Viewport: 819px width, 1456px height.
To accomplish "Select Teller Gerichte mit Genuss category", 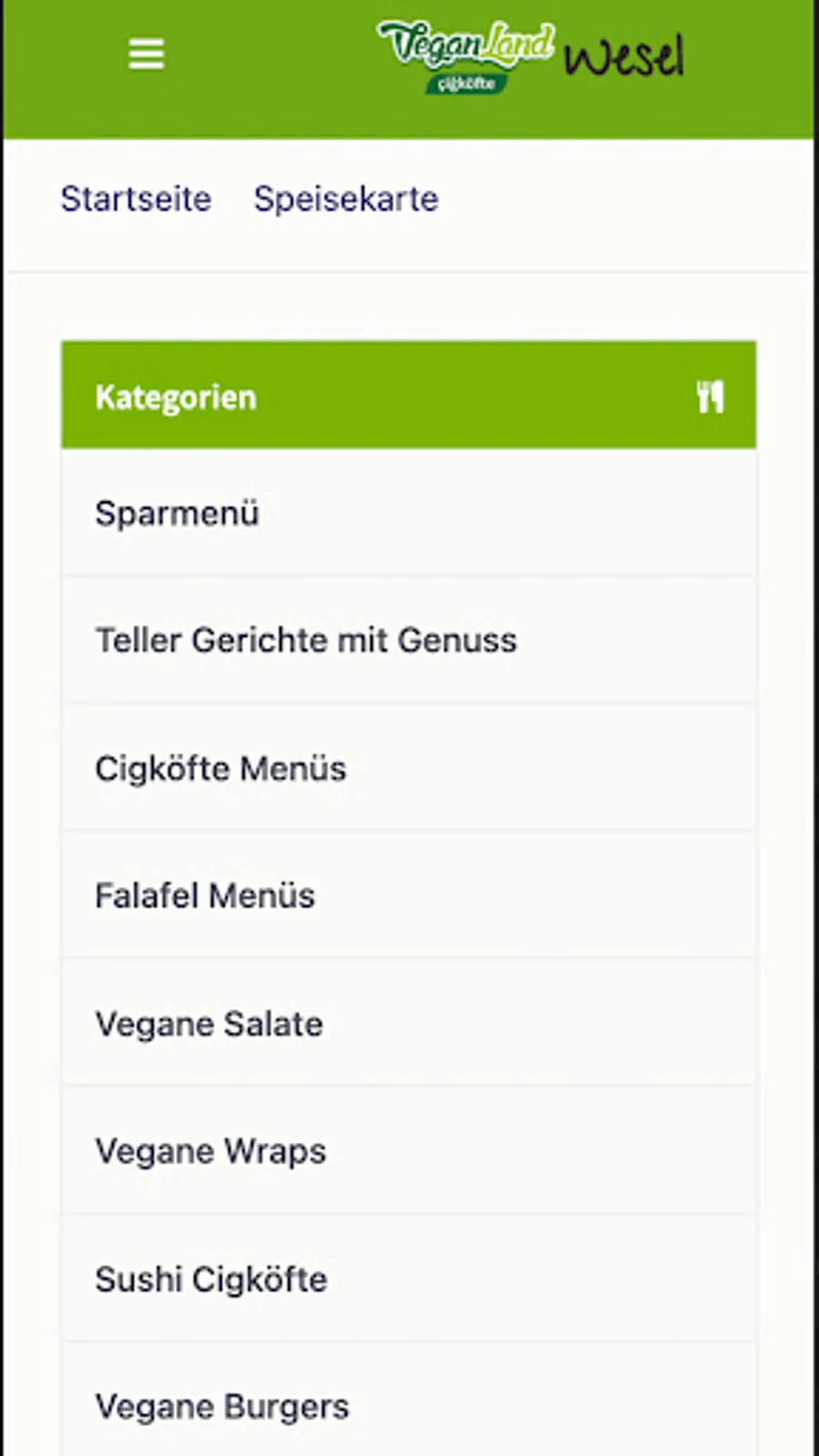I will point(409,641).
